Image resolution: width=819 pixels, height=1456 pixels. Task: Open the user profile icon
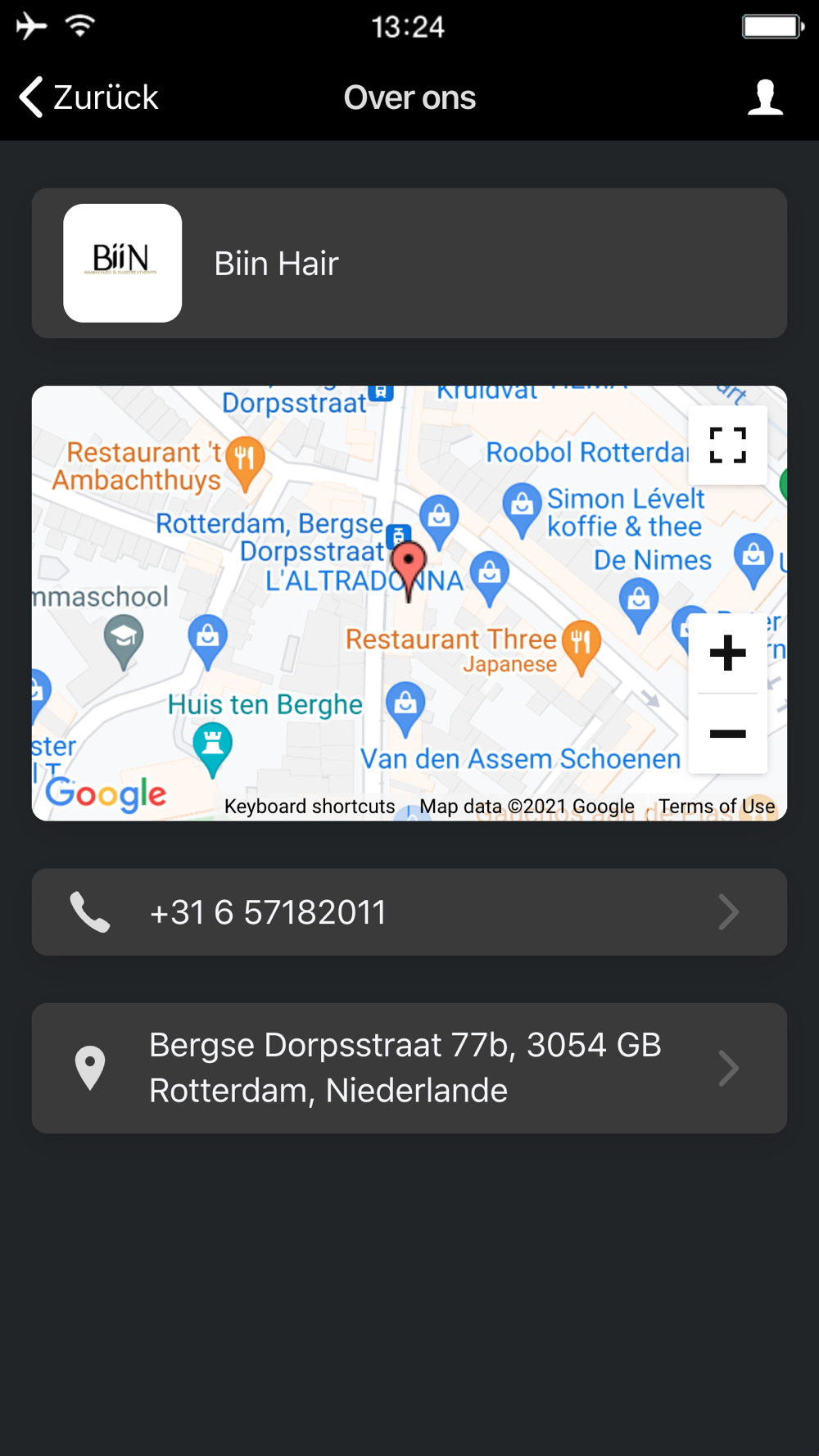pos(765,97)
